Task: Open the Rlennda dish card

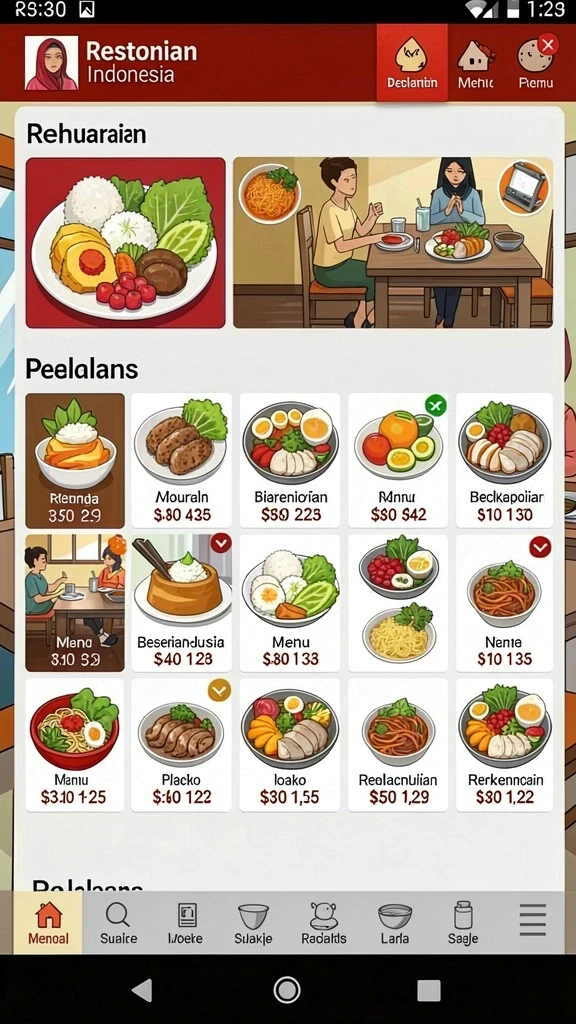Action: point(75,460)
